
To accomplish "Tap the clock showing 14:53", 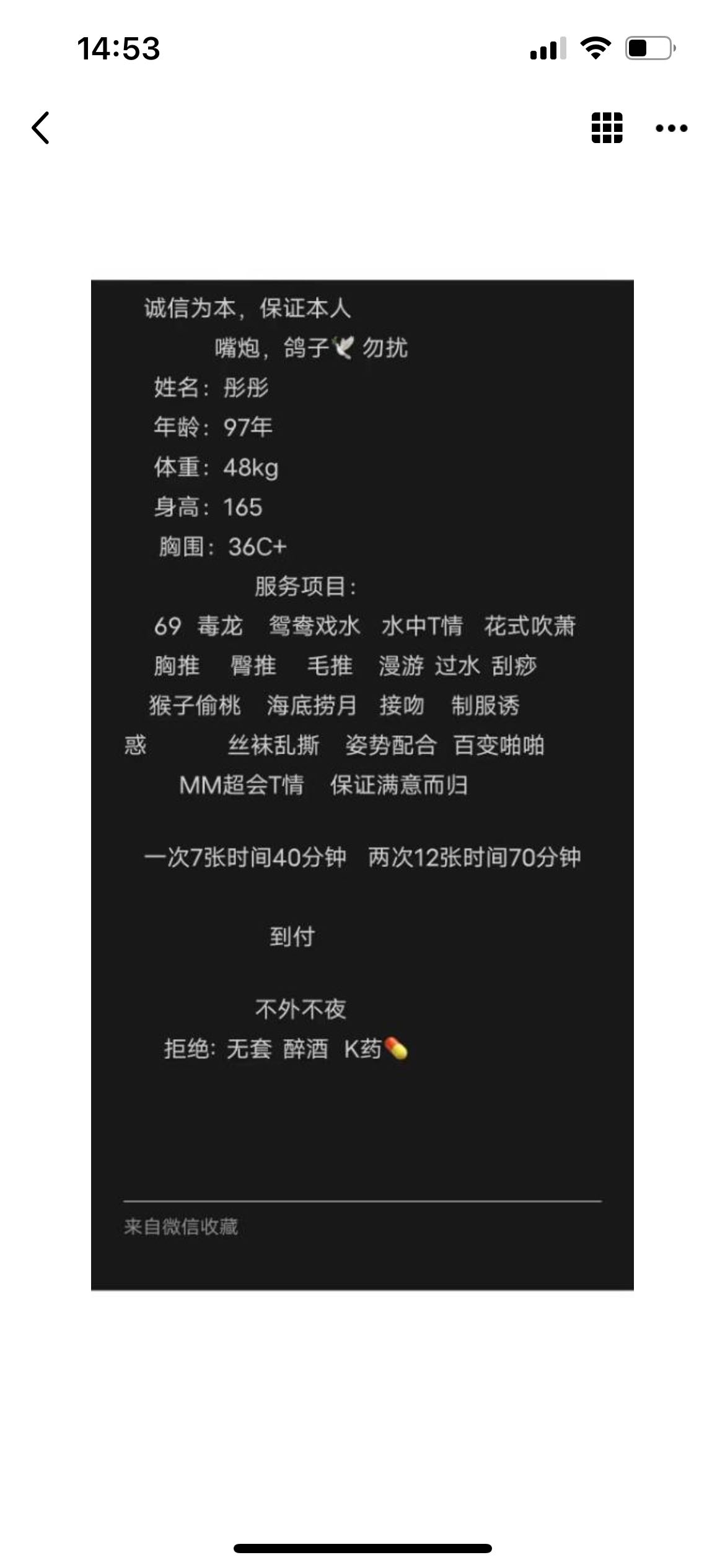I will [x=118, y=48].
